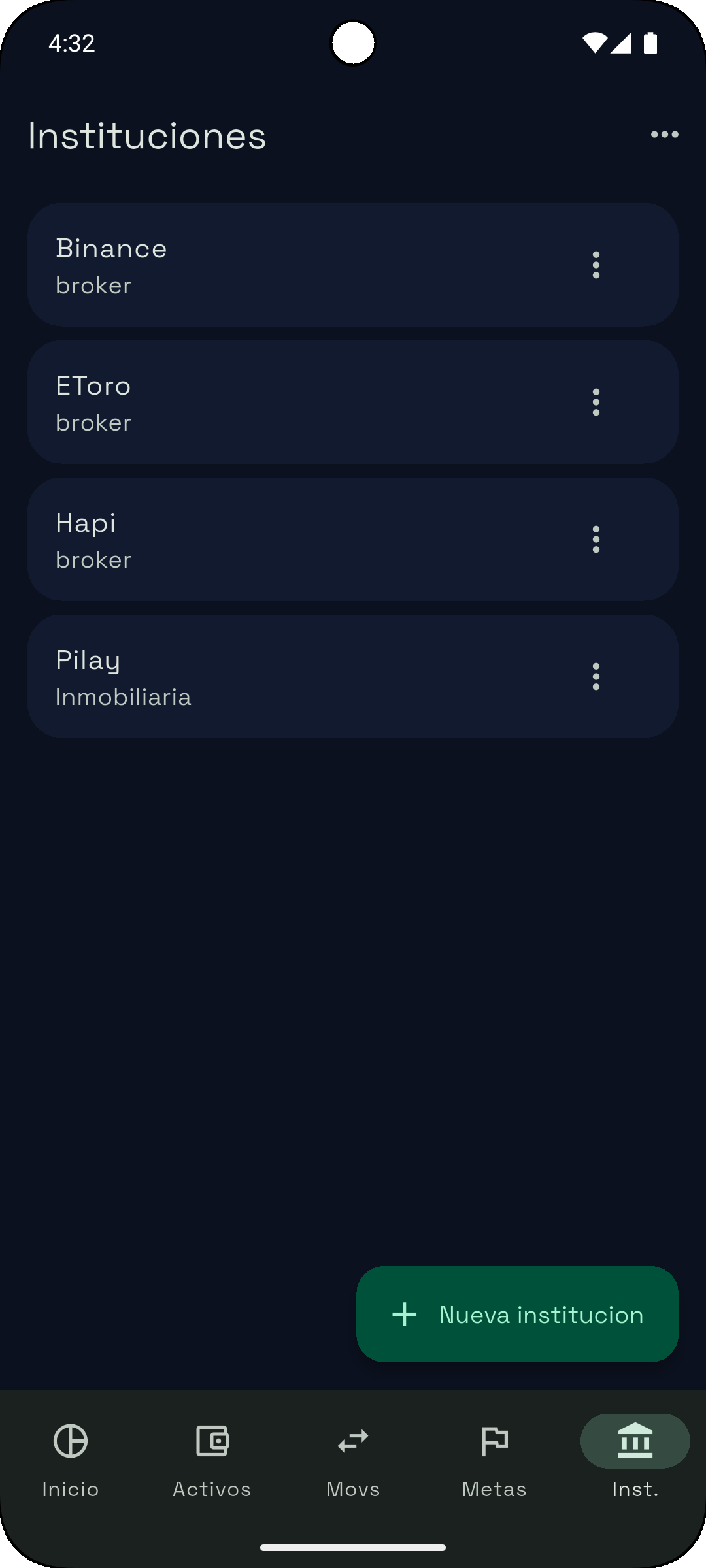
Task: Open the options menu for Binance
Action: (x=596, y=265)
